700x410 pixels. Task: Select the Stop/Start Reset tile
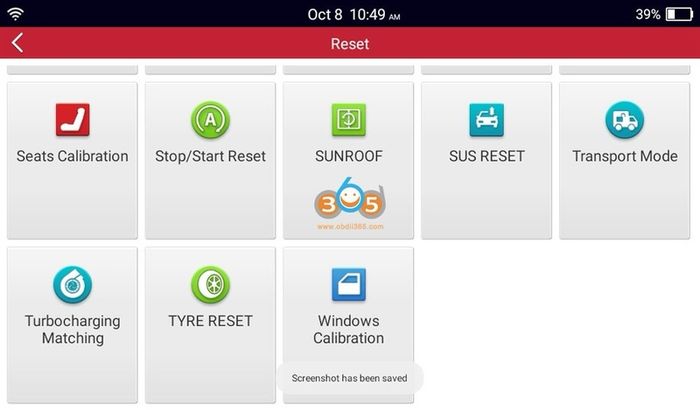pos(210,161)
